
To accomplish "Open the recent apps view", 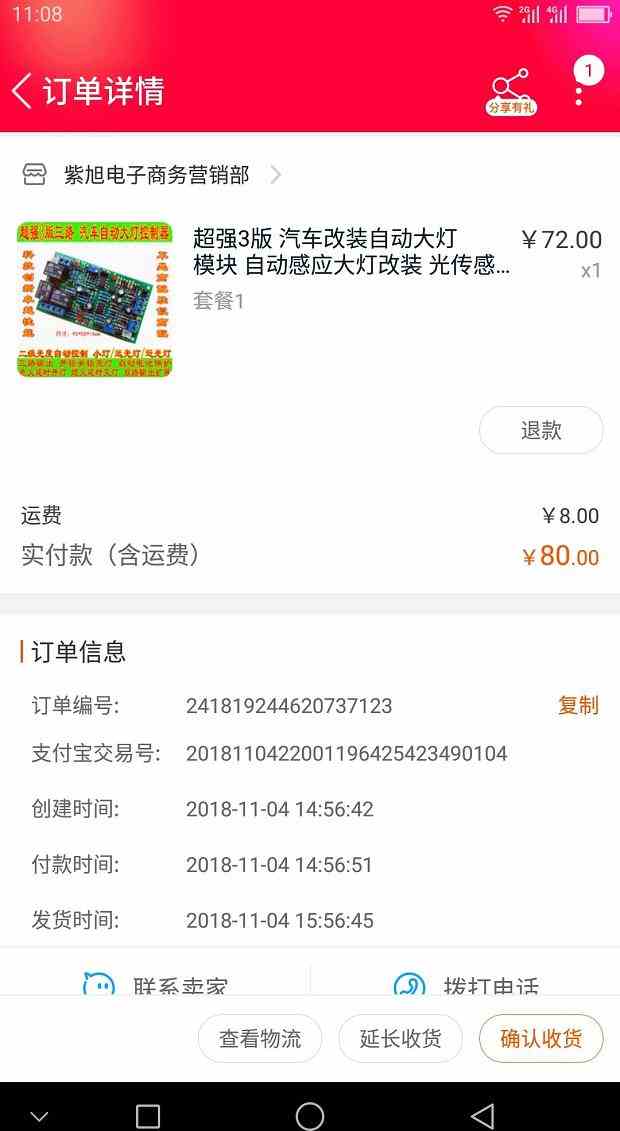I will click(148, 1115).
